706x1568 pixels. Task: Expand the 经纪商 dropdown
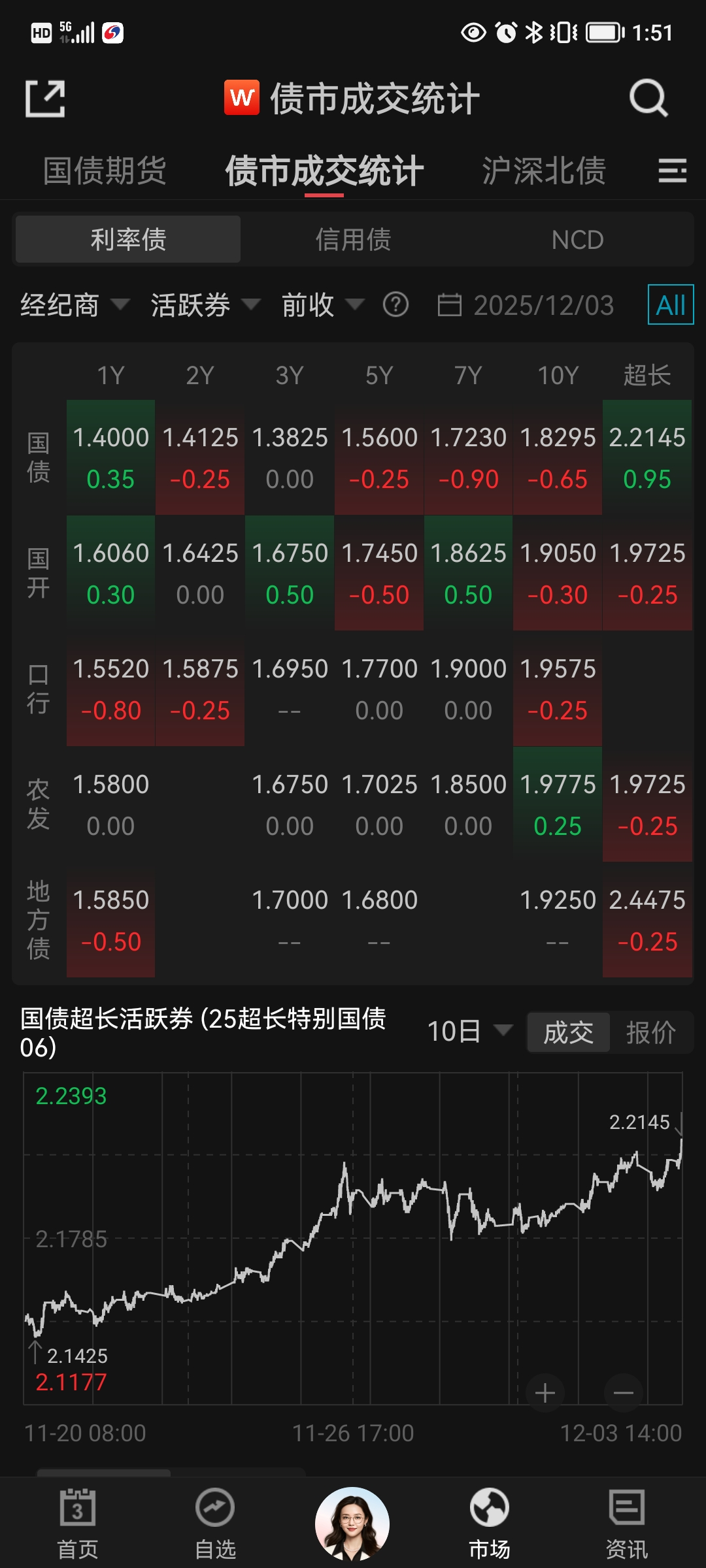[x=75, y=305]
